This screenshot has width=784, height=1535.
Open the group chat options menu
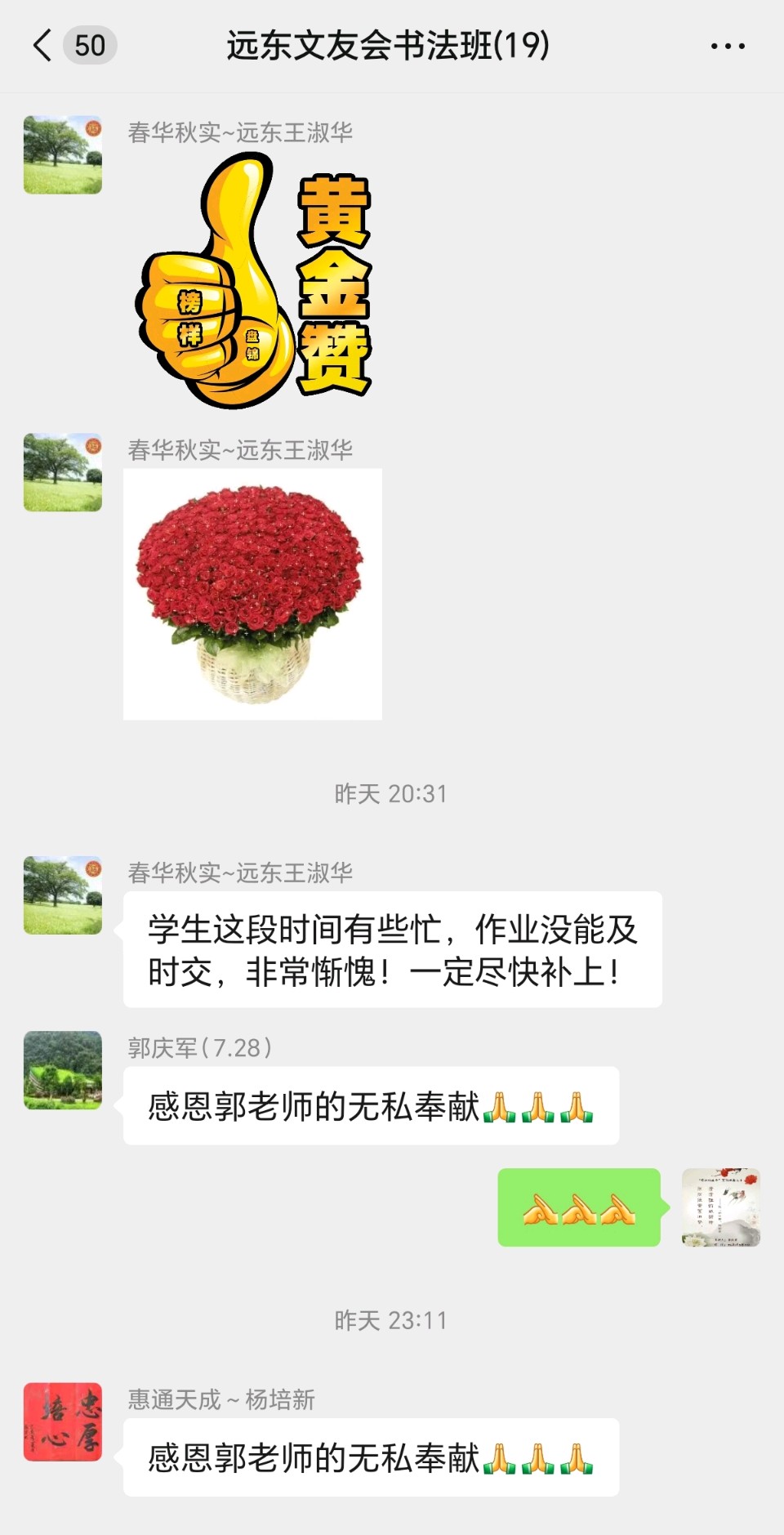tap(728, 47)
